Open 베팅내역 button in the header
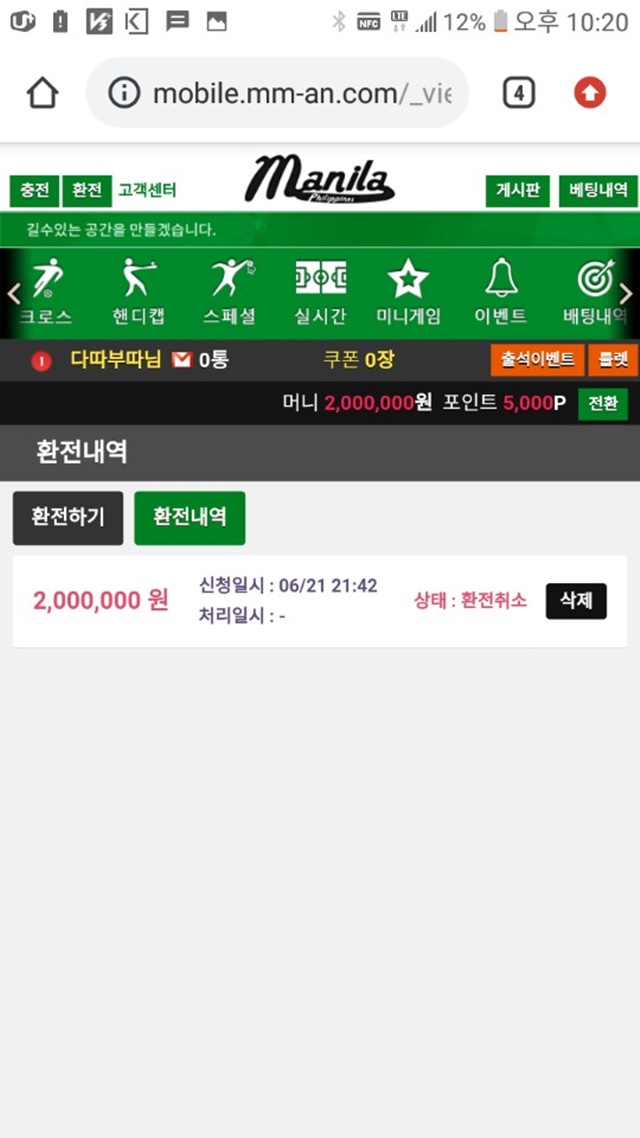The height and width of the screenshot is (1138, 640). [x=598, y=191]
